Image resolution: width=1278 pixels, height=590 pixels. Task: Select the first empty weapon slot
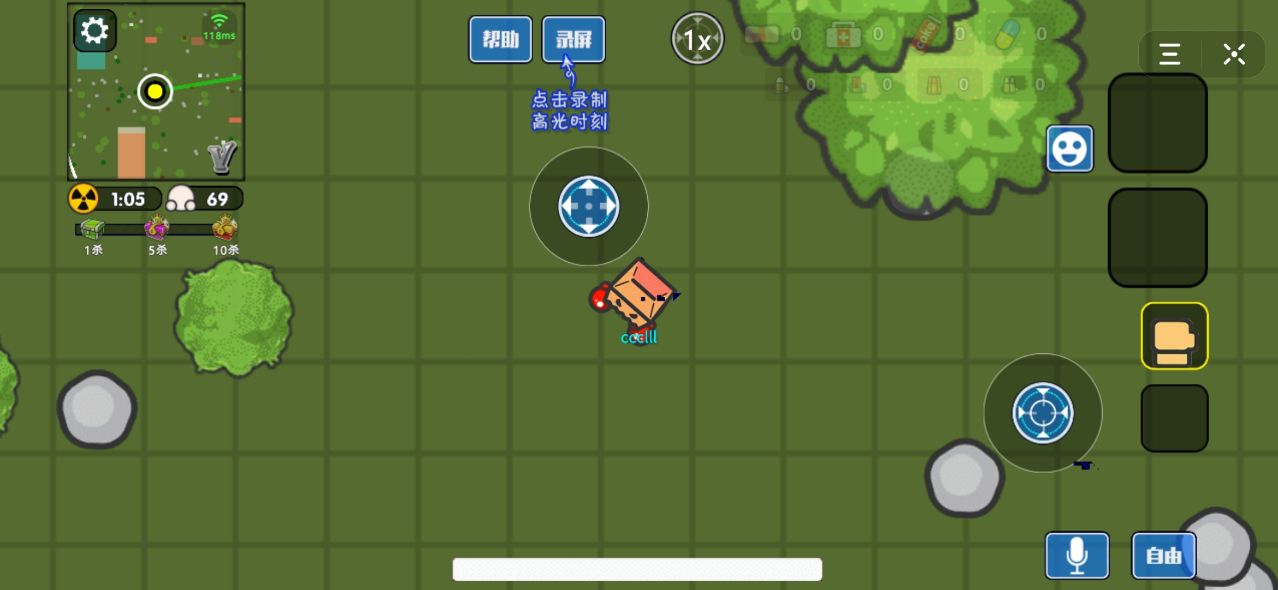(1157, 123)
